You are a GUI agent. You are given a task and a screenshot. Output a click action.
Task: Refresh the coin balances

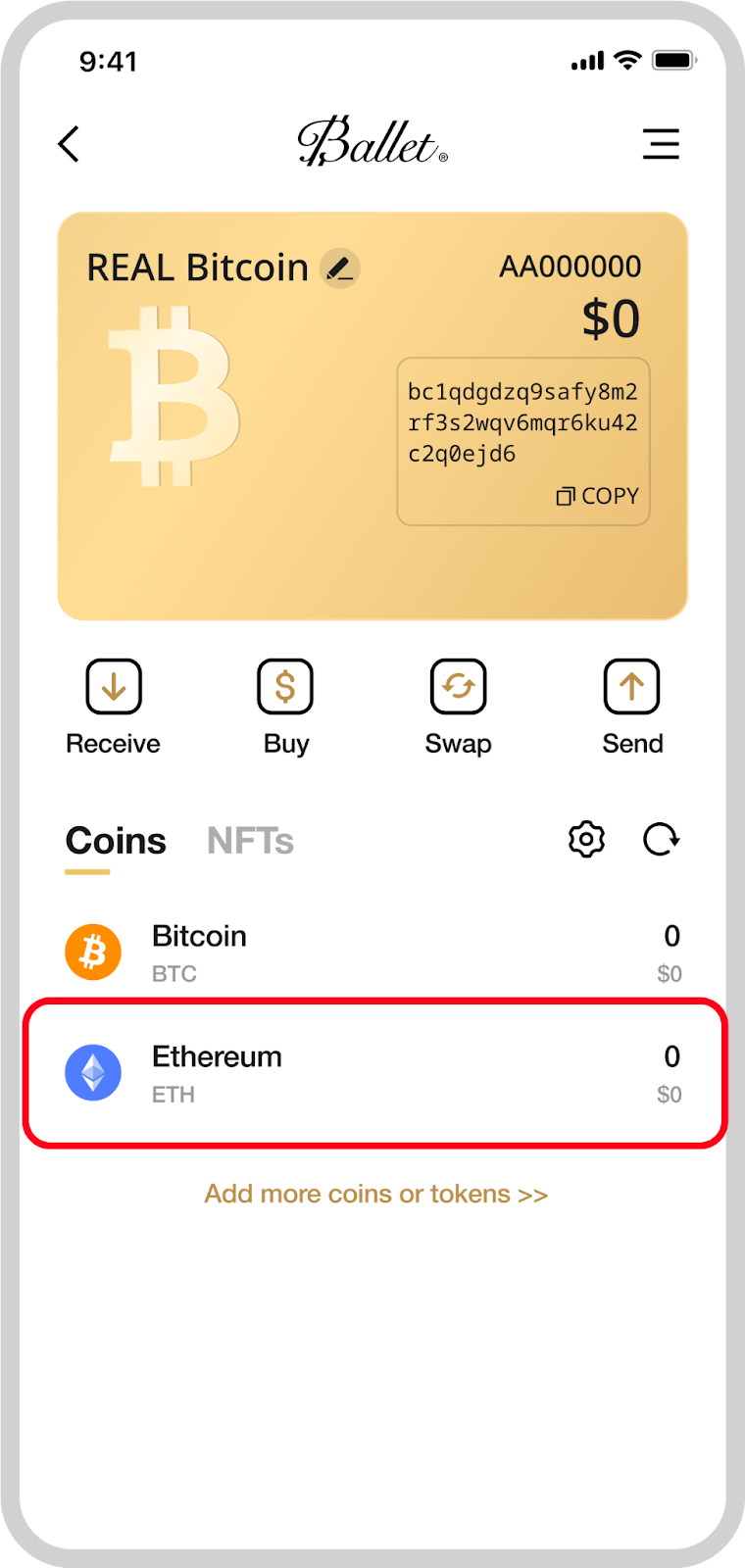tap(662, 840)
